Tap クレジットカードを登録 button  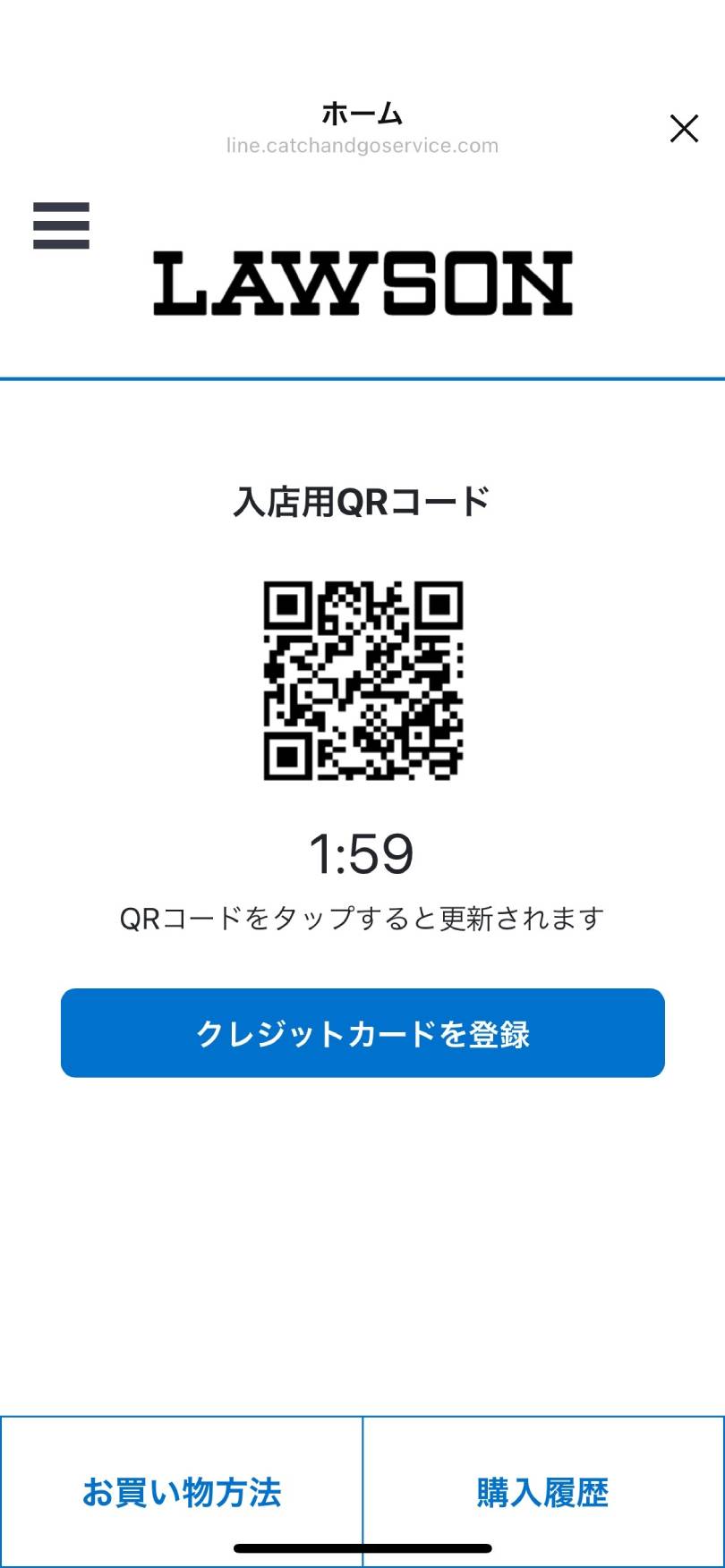[362, 1033]
